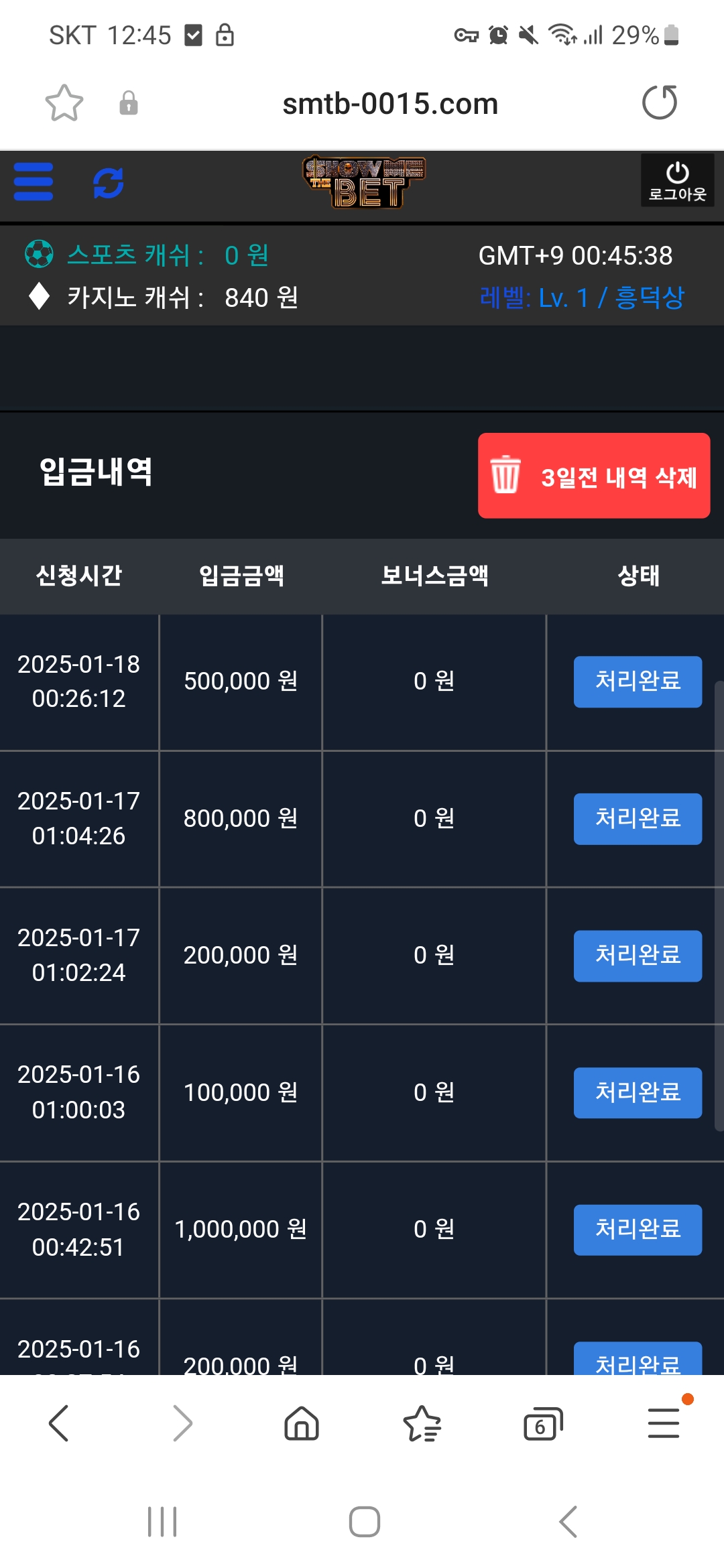Tap the system home button

coord(365,1522)
